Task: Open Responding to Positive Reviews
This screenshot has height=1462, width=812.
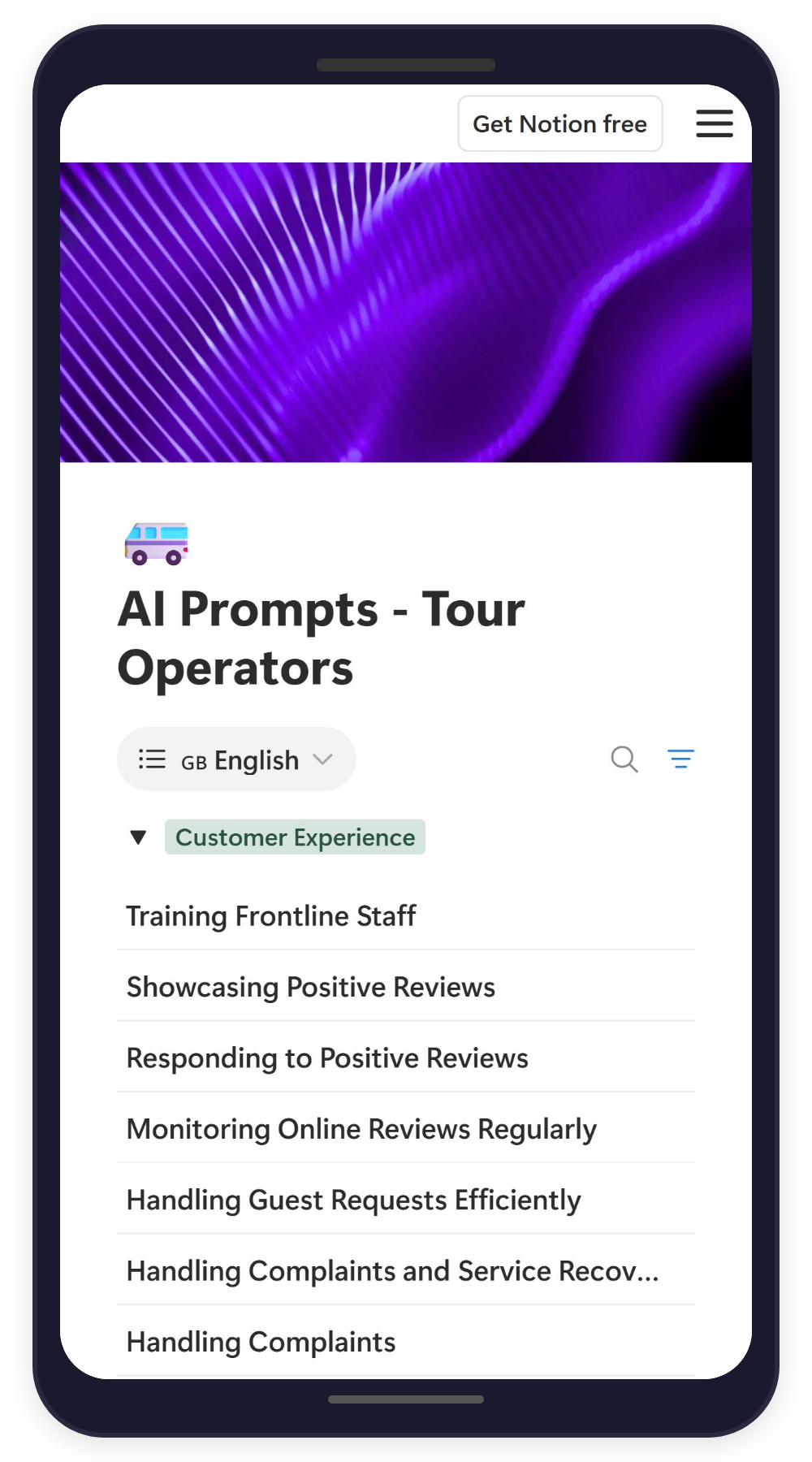Action: 406,1058
